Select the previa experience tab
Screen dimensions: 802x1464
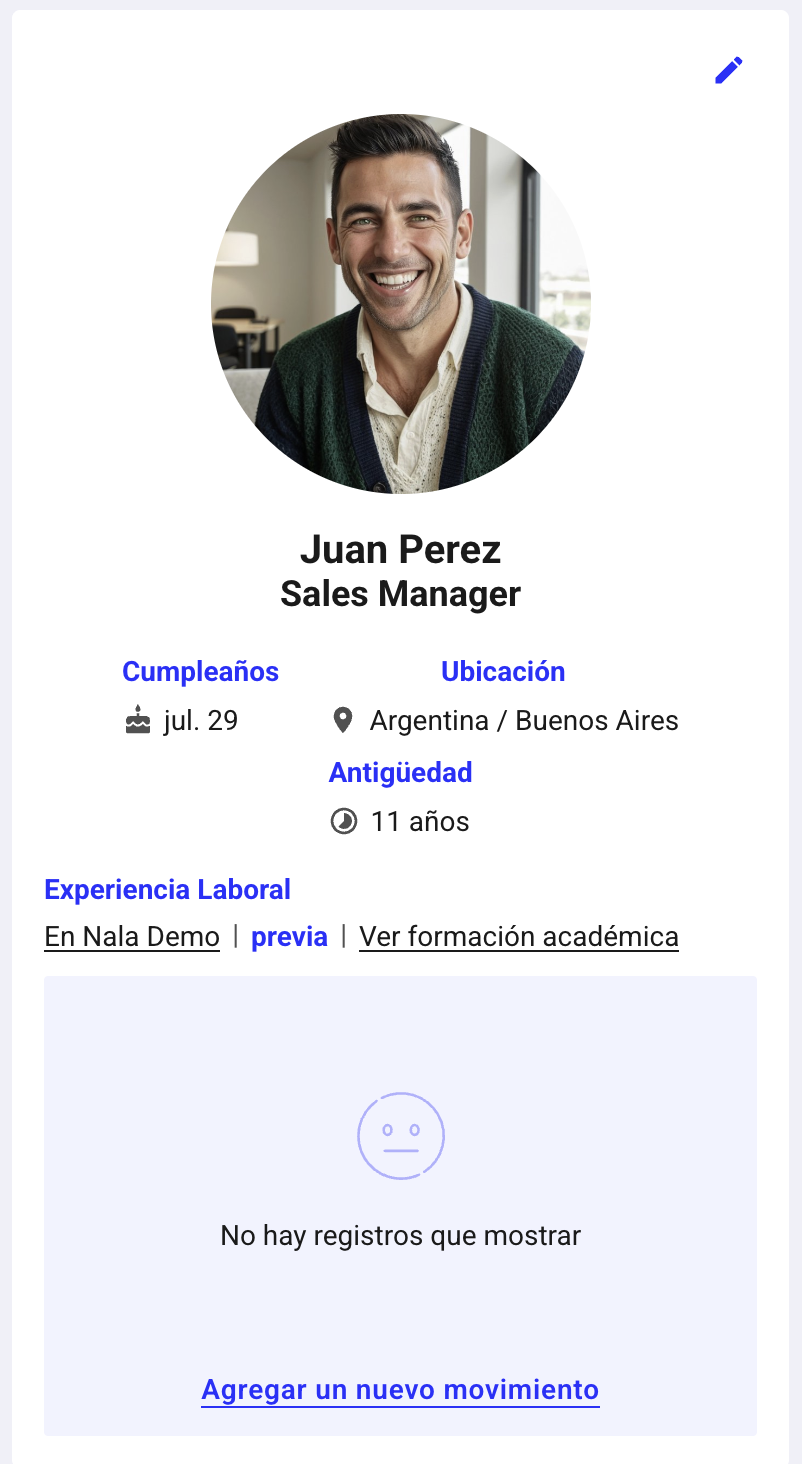coord(289,937)
